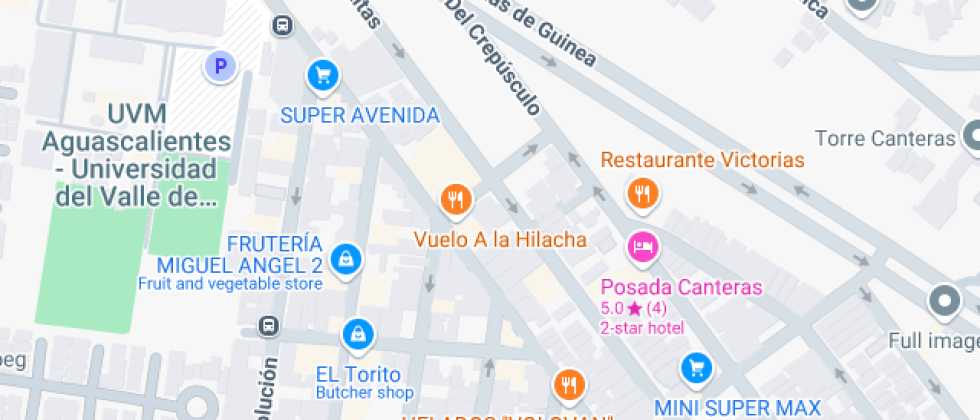Image resolution: width=980 pixels, height=420 pixels.
Task: Tap the Restaurante Victorias pin
Action: click(x=641, y=193)
